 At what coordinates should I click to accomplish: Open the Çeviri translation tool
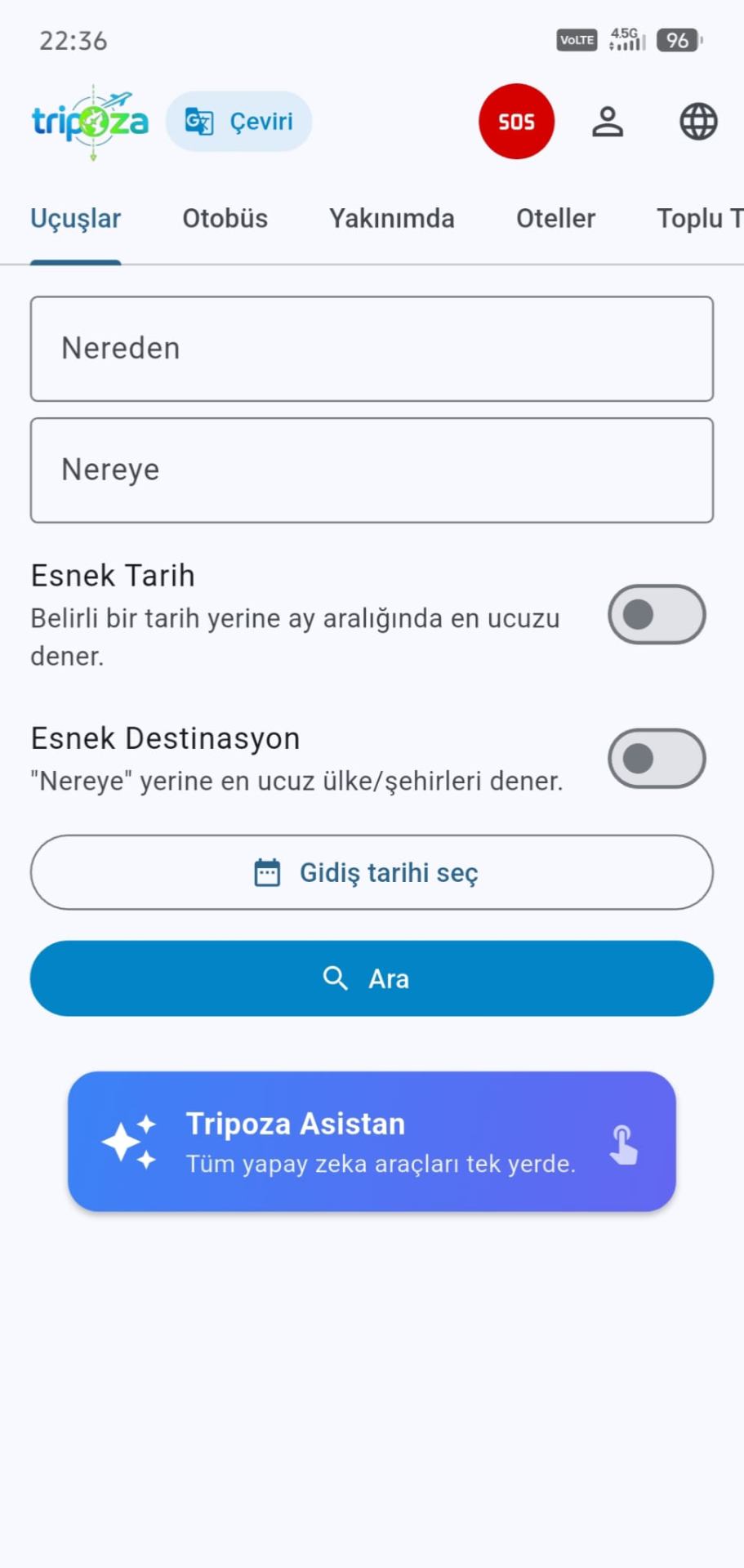pyautogui.click(x=238, y=121)
